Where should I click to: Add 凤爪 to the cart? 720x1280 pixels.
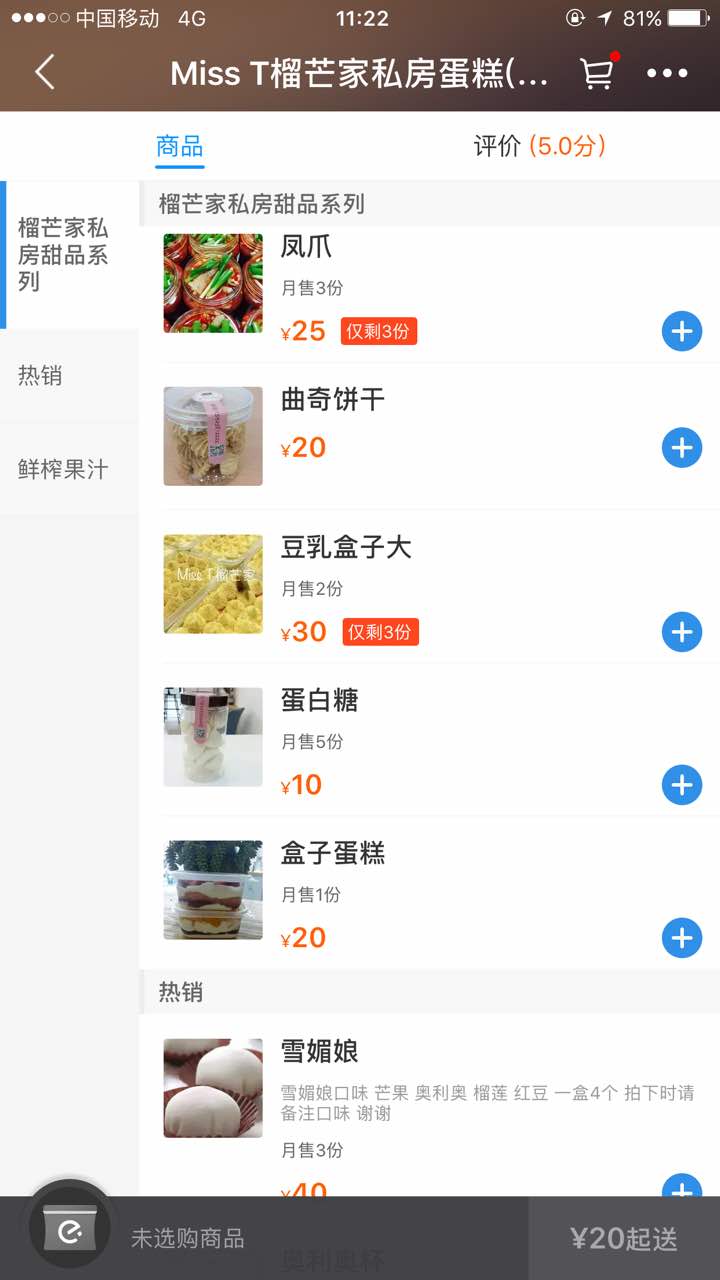tap(682, 331)
